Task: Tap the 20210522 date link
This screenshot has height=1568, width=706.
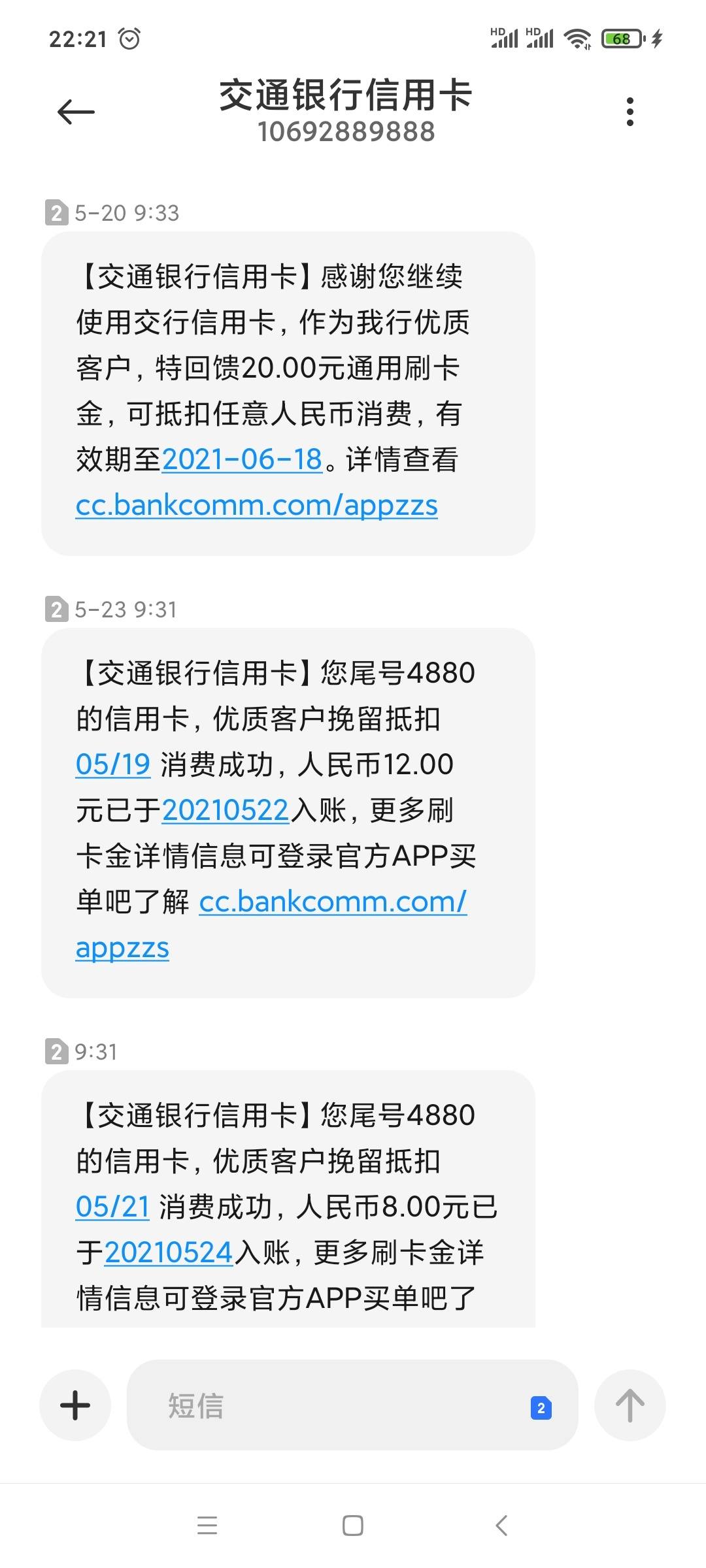Action: pos(226,810)
